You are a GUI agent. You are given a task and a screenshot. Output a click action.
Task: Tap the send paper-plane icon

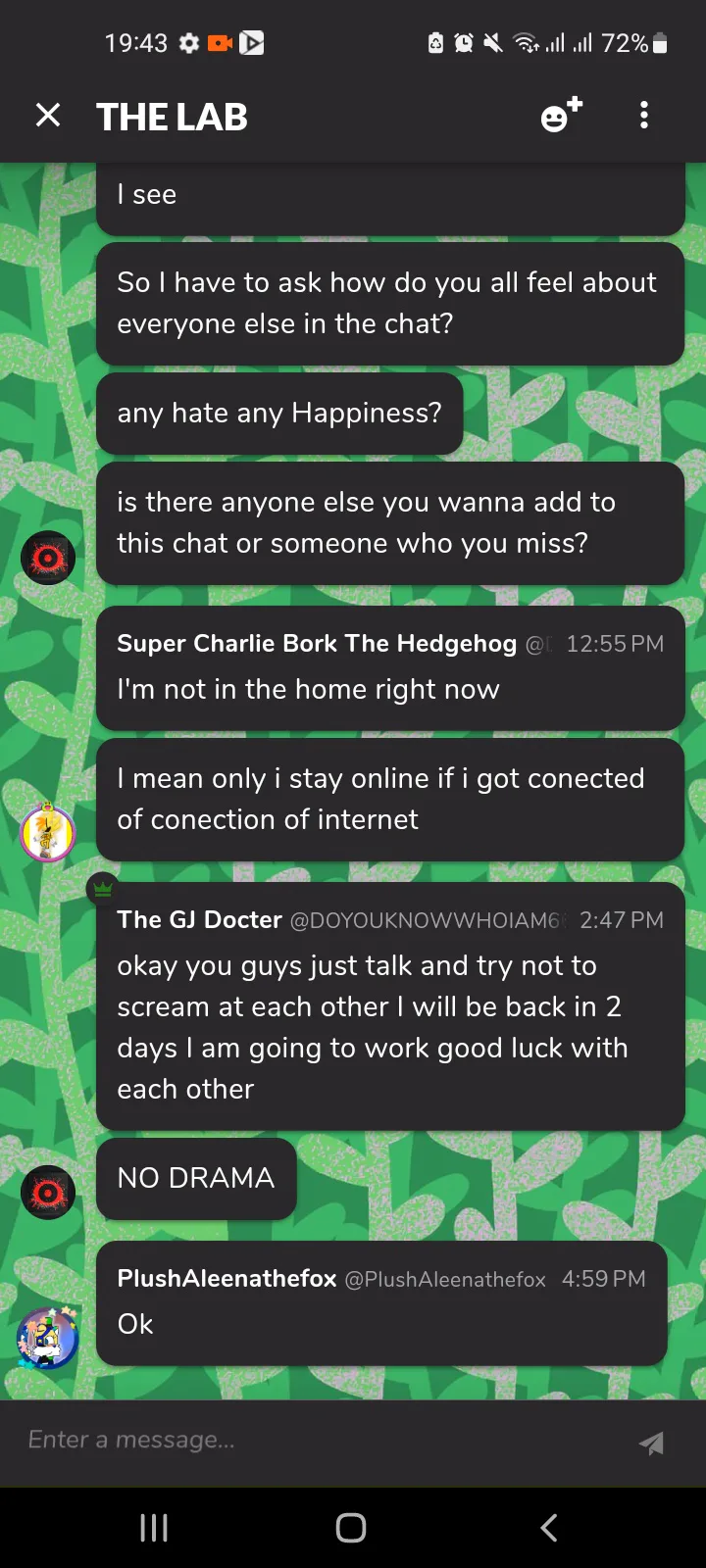(x=652, y=1443)
